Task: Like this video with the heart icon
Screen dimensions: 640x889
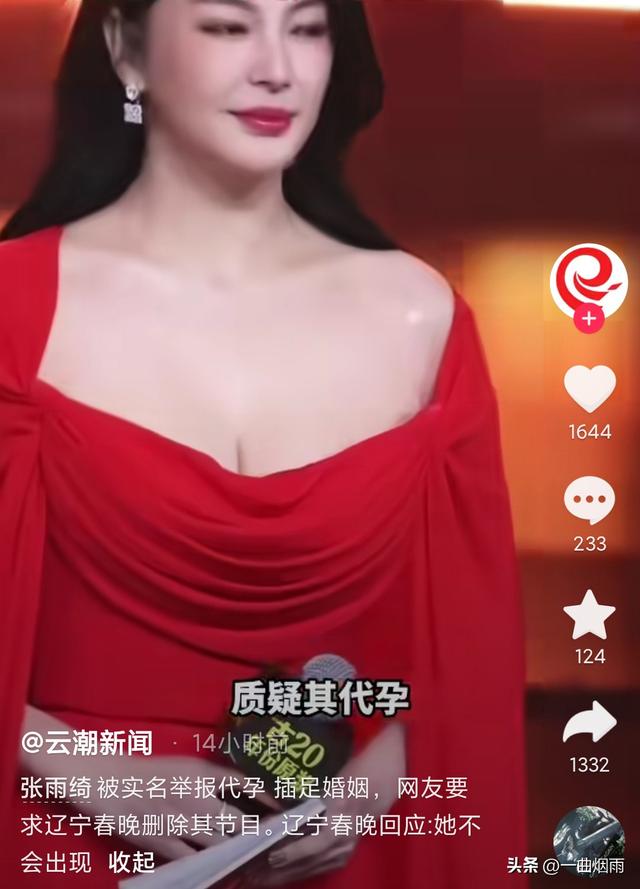Action: (590, 390)
